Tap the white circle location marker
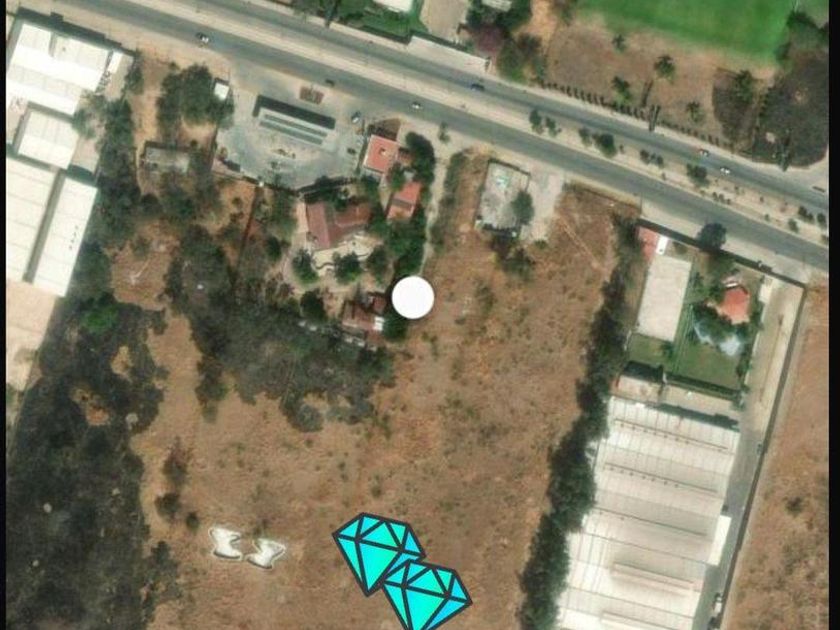Screen dimensions: 840x630 (412, 297)
